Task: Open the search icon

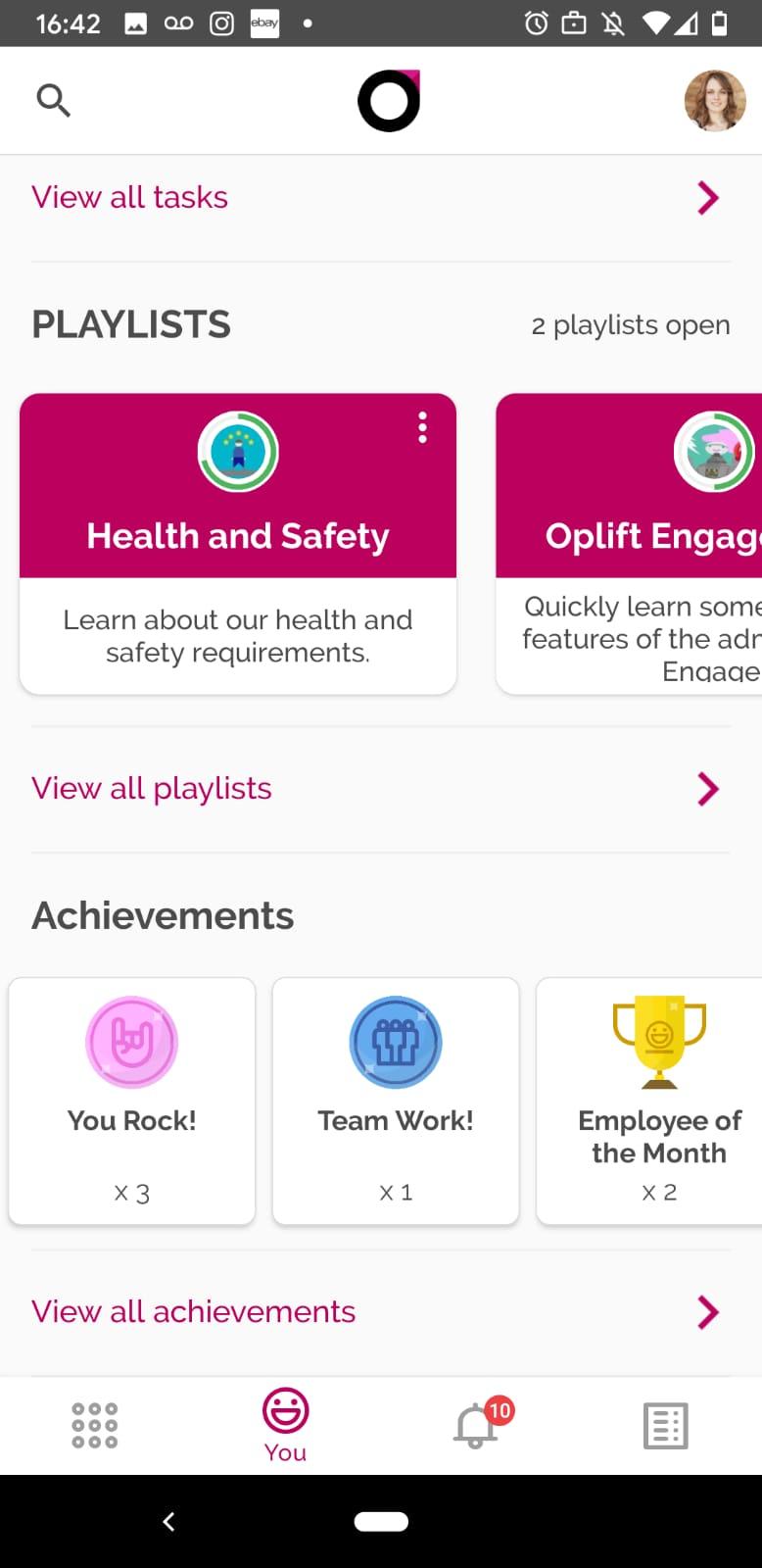Action: pos(53,100)
